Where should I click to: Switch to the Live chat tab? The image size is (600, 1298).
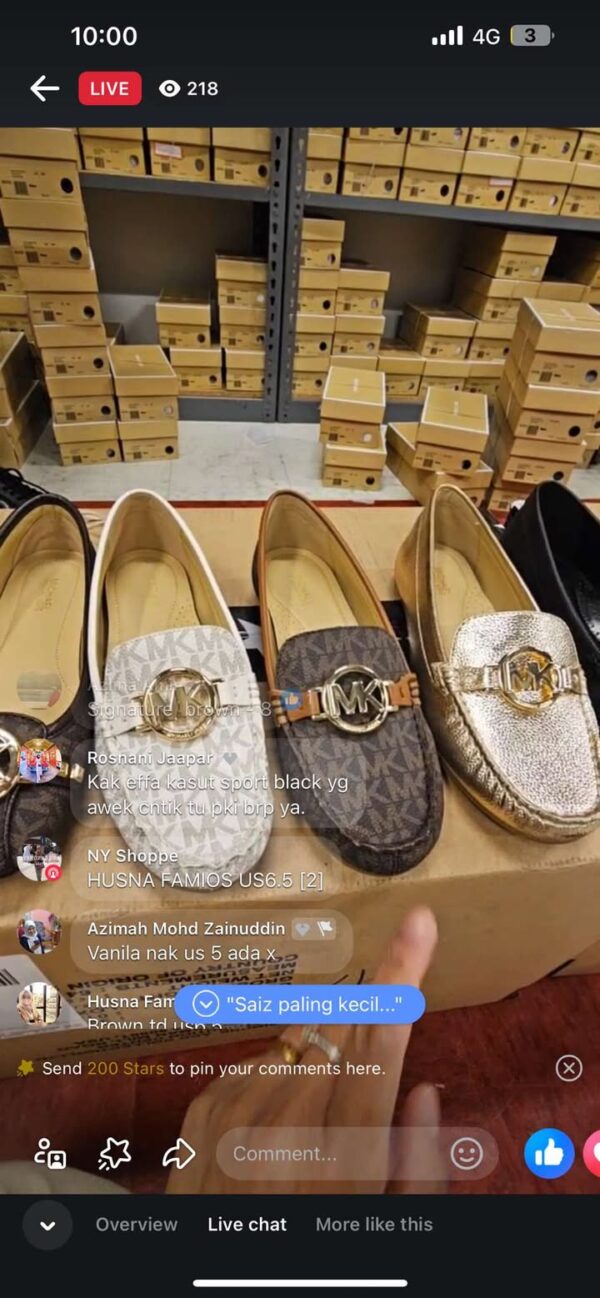tap(247, 1224)
